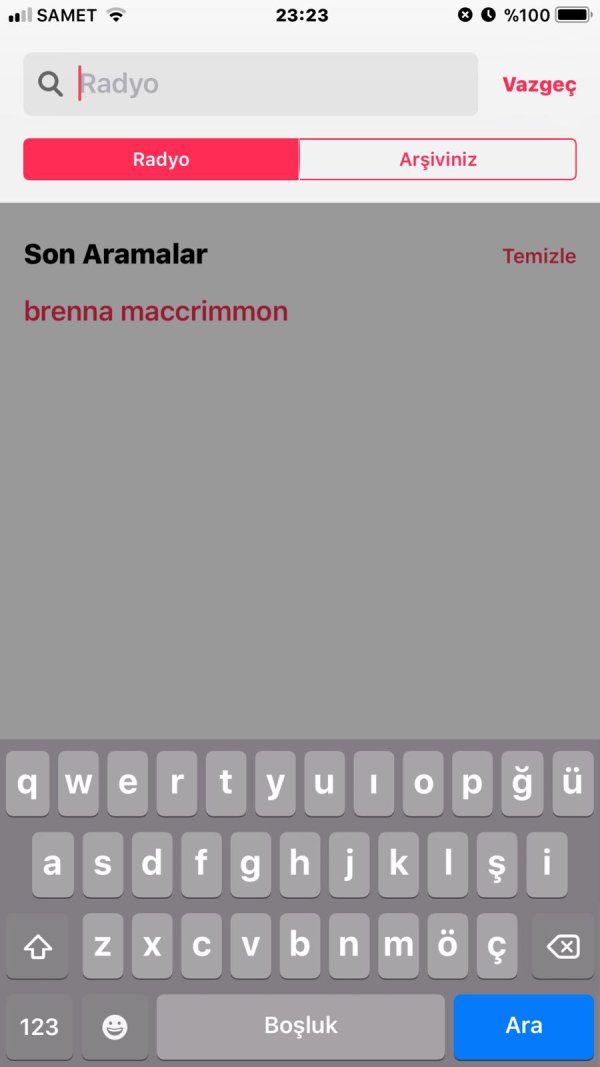
Task: Open recent search brenna maccrimmon
Action: [156, 311]
